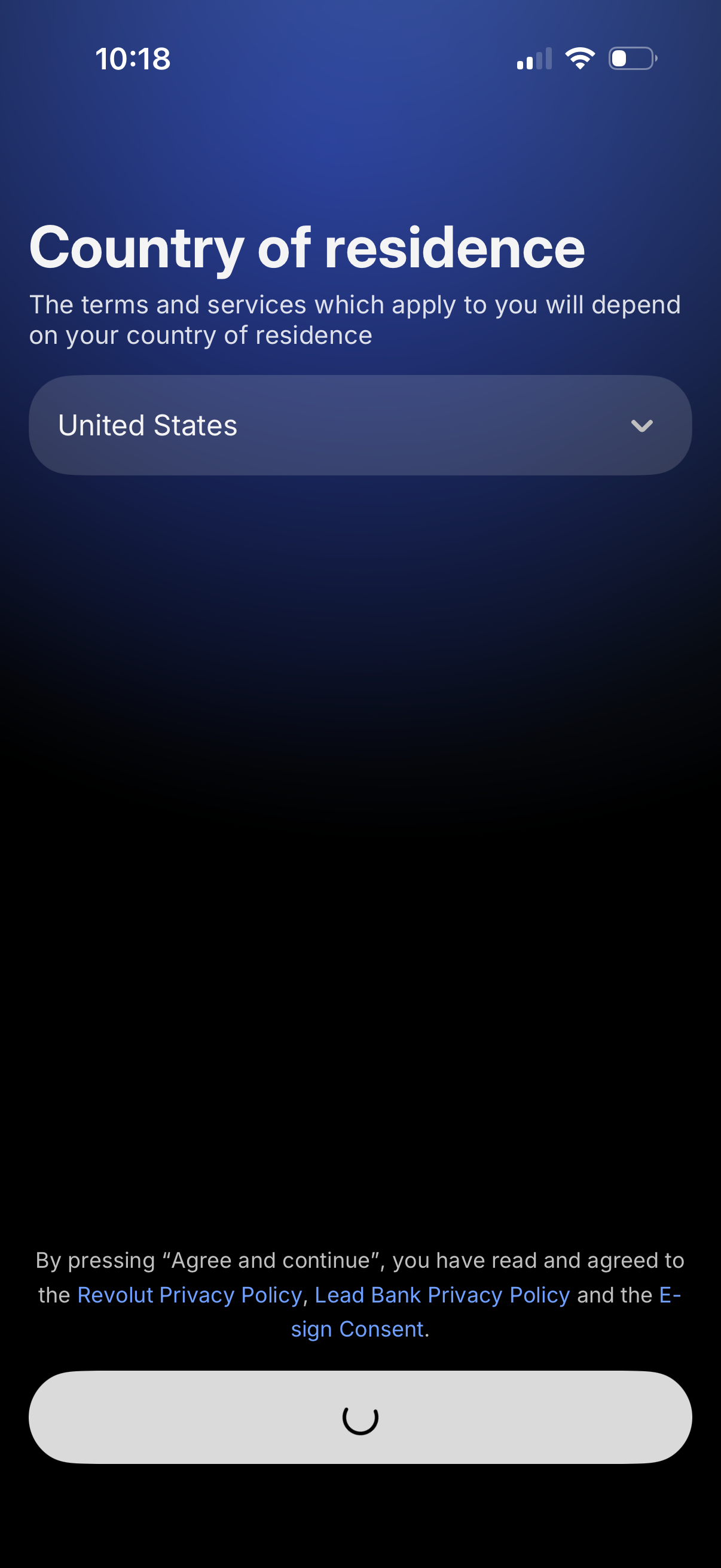Tap the clock showing 10:18
Screen dimensions: 721x1568
(x=132, y=58)
